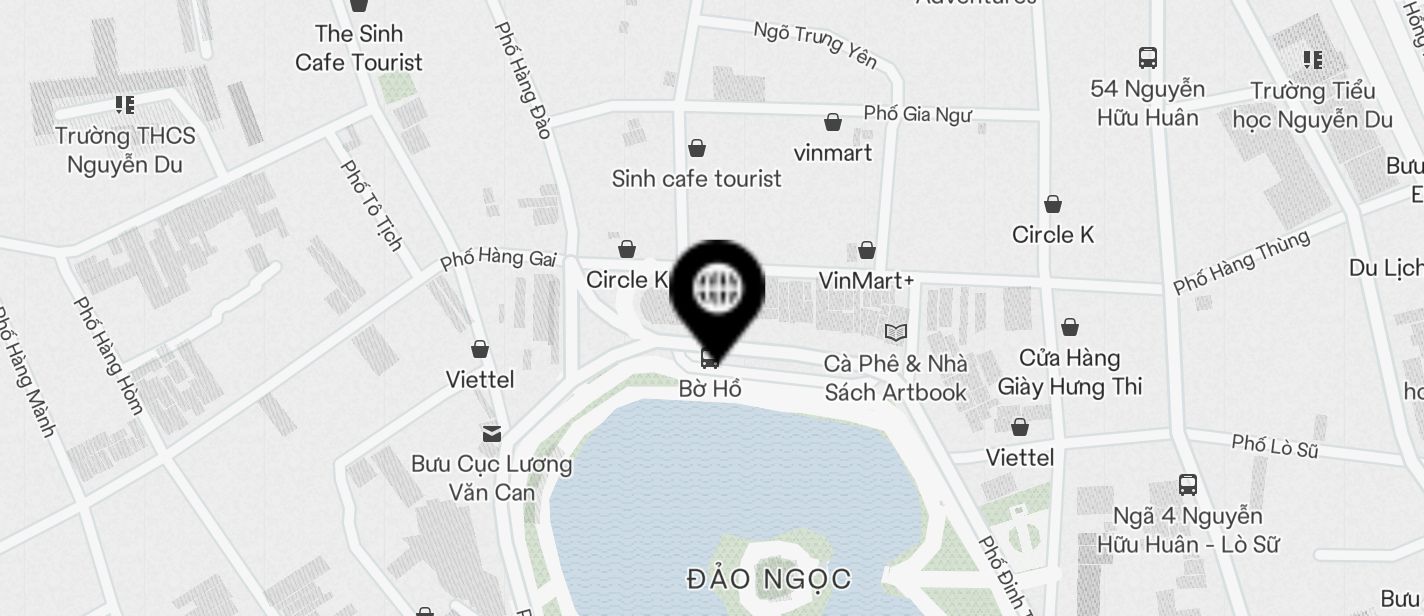Screen dimensions: 1424x616
Task: Select the Bờ Hồ bus stop marker
Action: pyautogui.click(x=710, y=357)
